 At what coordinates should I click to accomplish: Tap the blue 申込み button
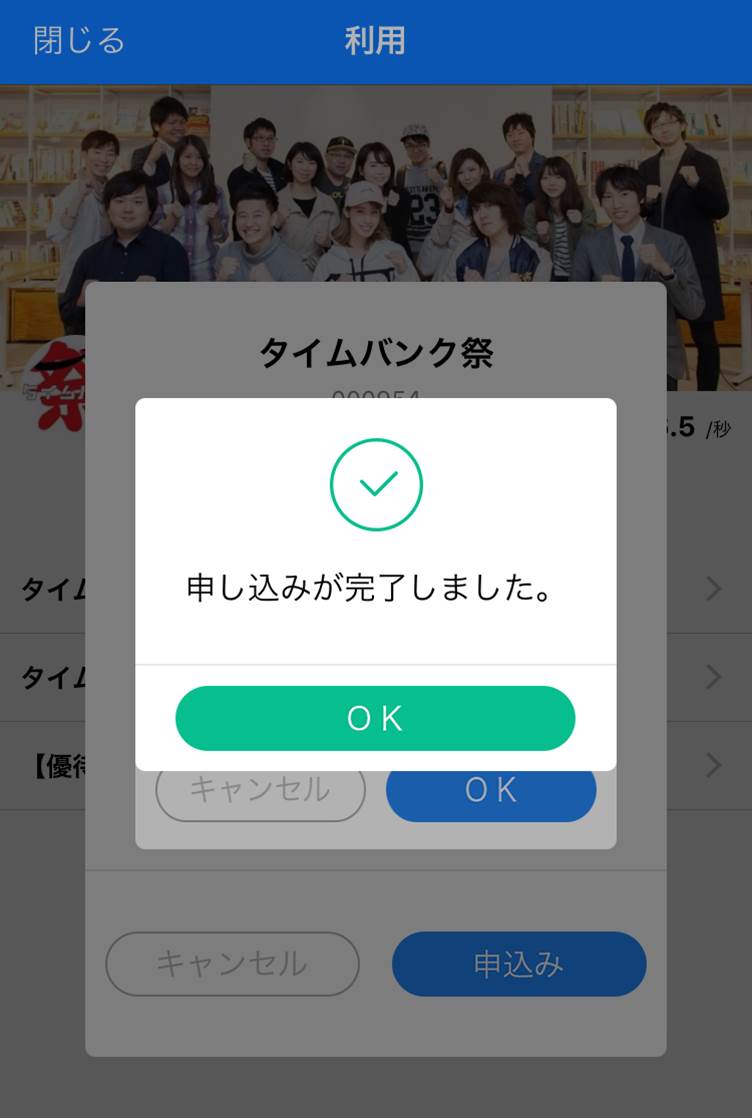point(518,964)
